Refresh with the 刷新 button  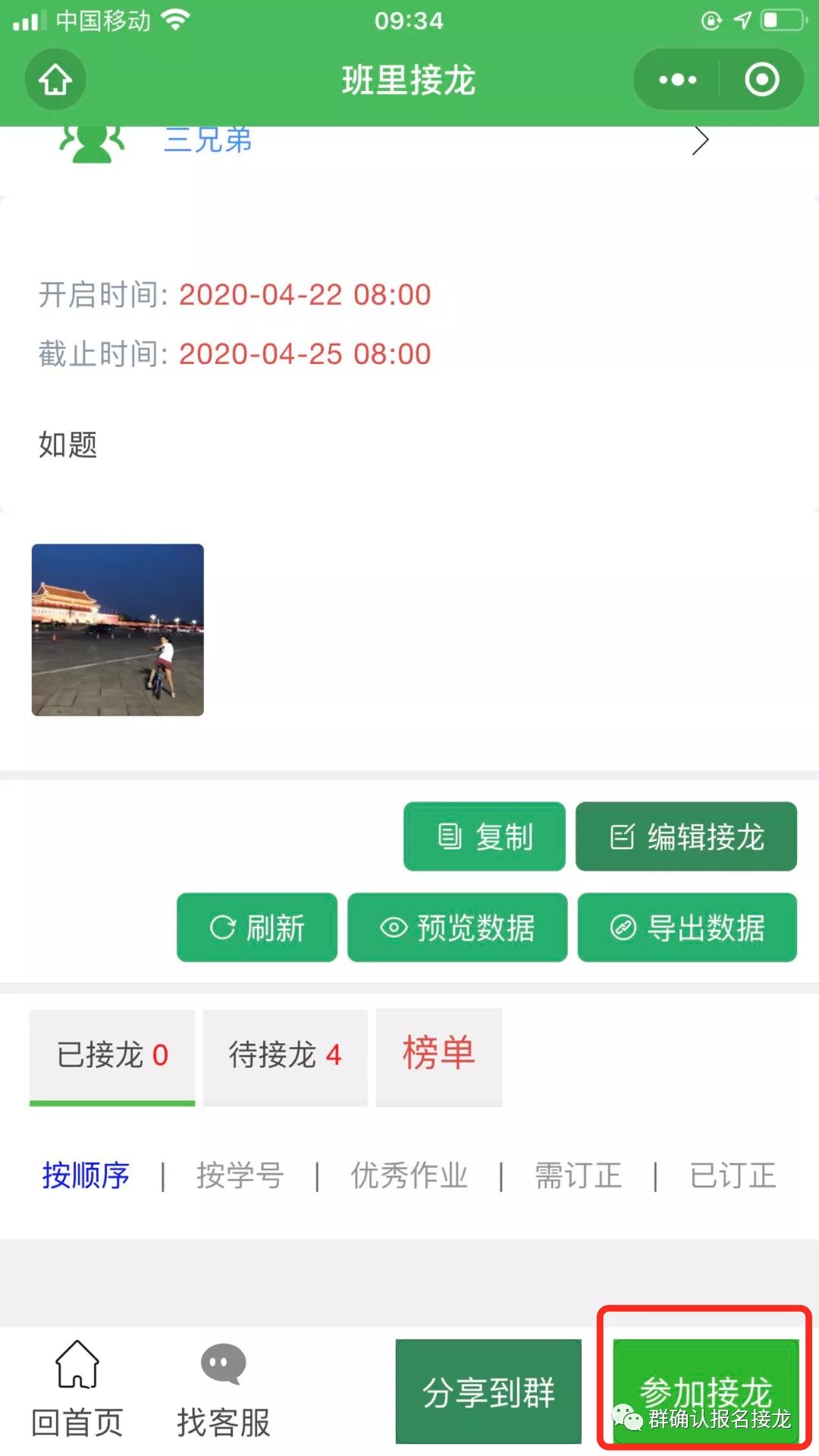(x=257, y=927)
